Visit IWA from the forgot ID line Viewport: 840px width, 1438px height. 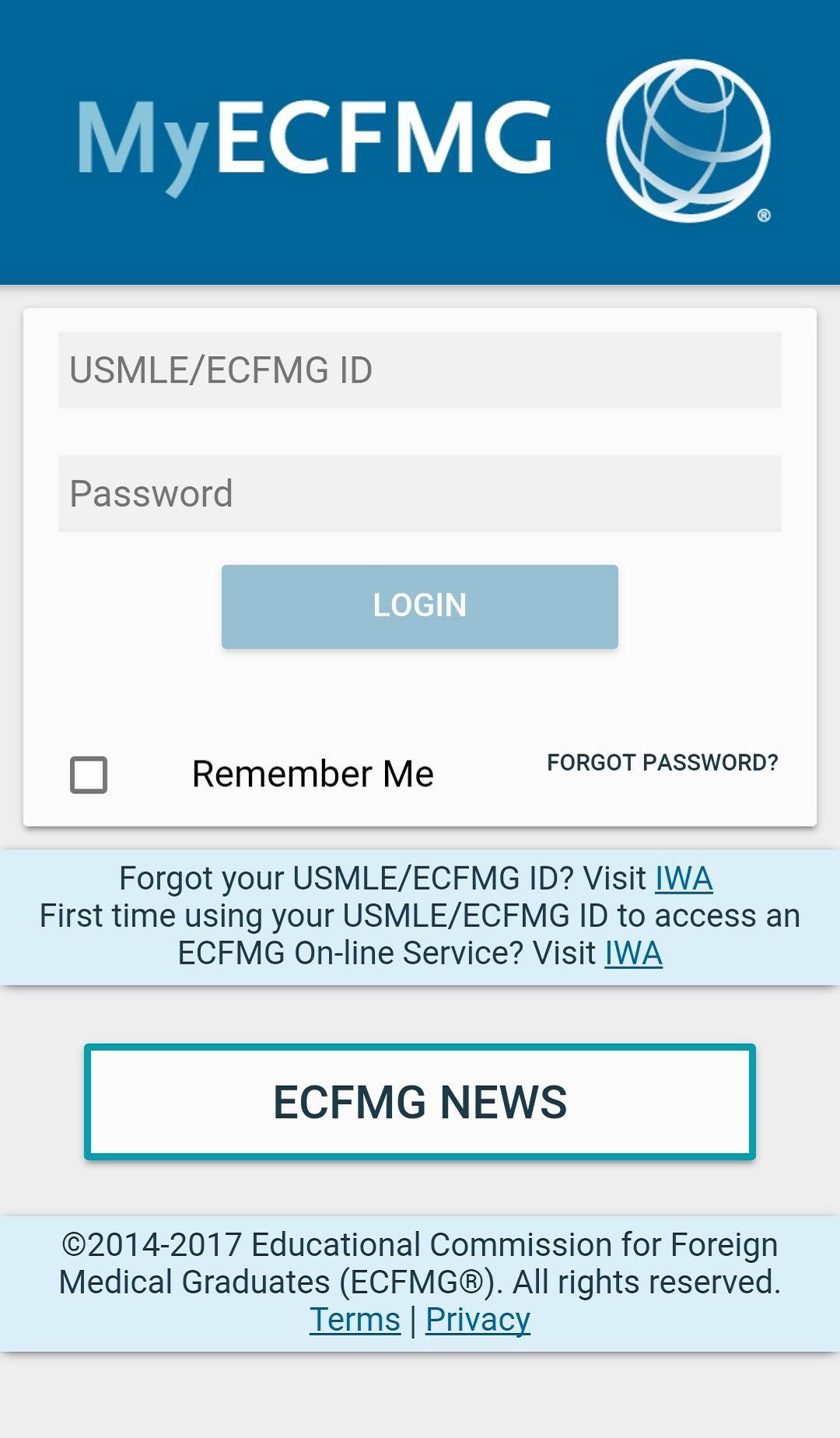point(686,877)
